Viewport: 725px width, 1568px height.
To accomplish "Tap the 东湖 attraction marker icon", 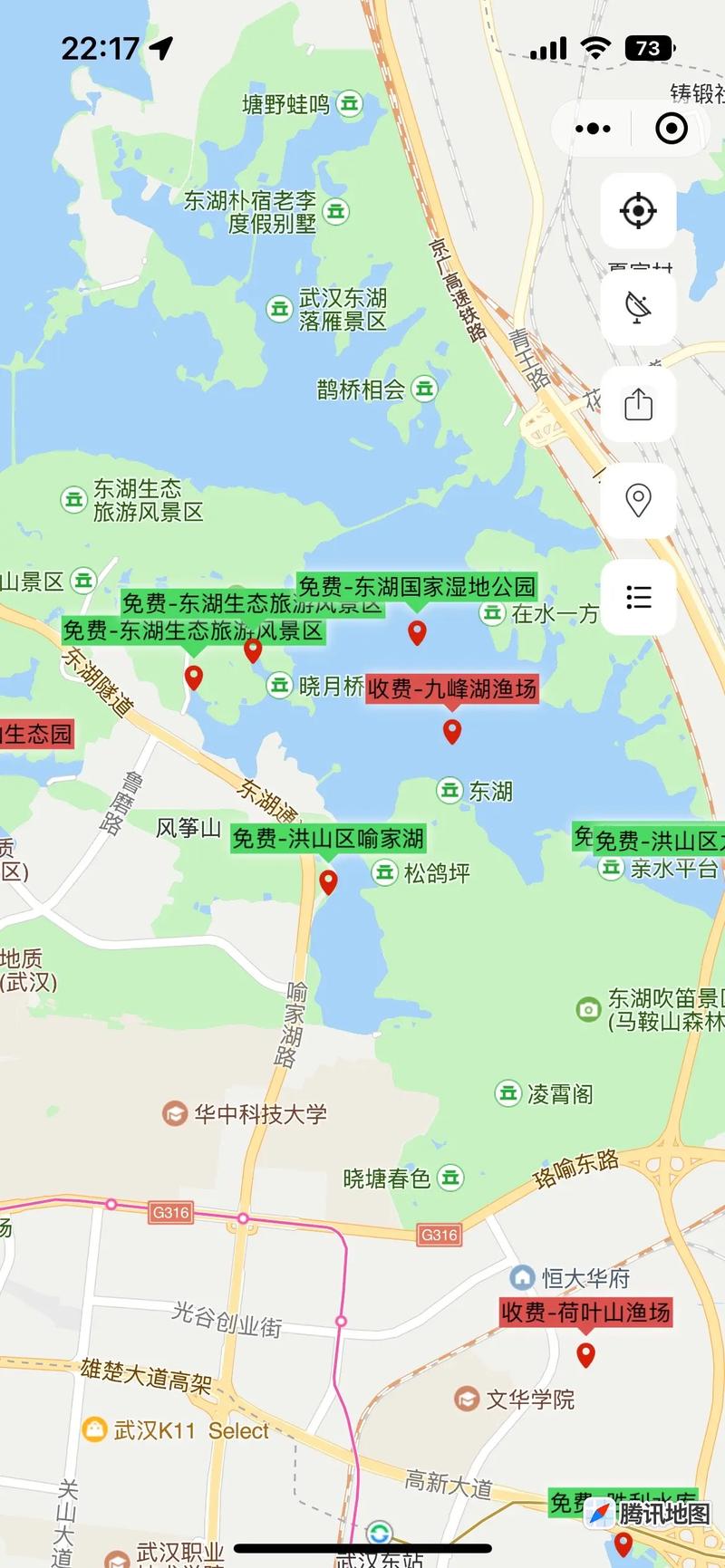I will 449,792.
